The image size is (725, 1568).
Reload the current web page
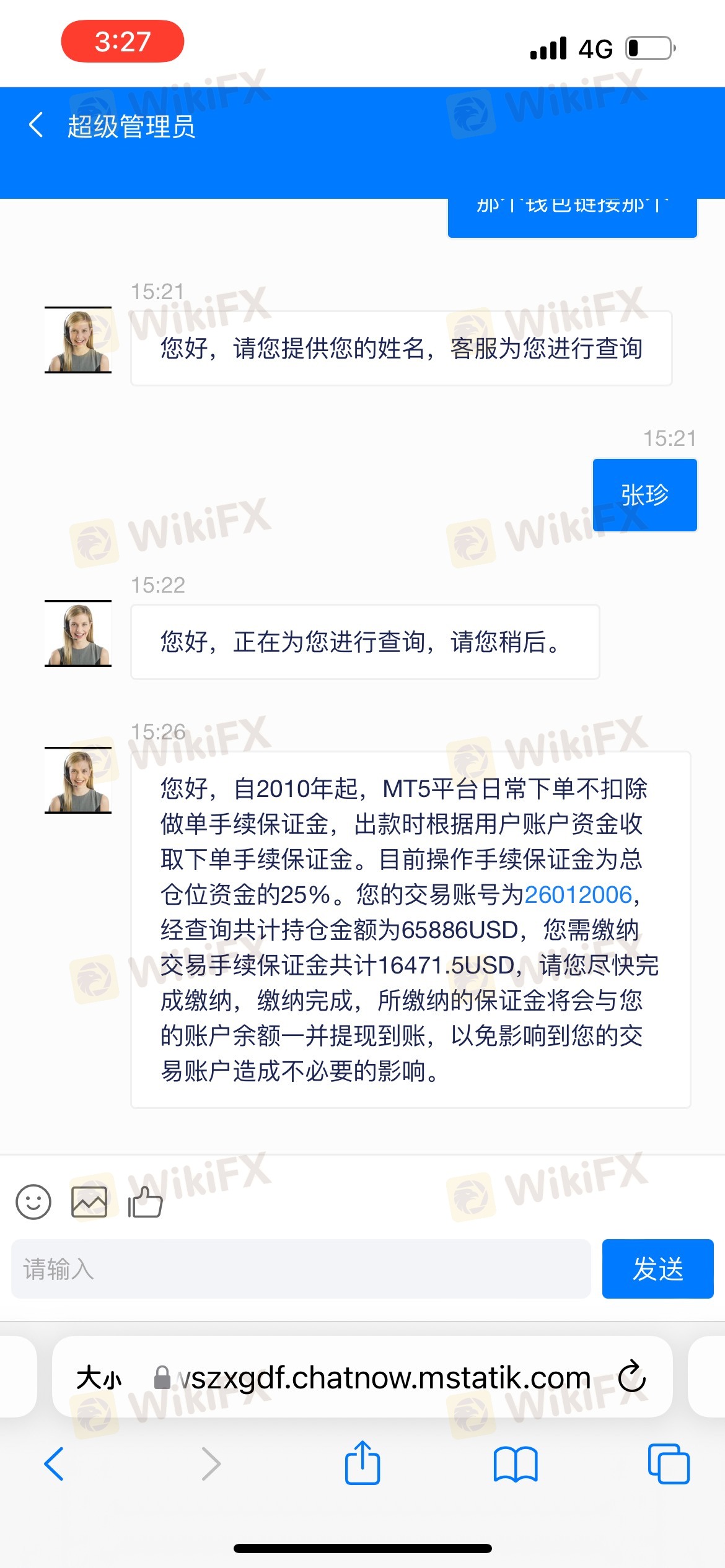pos(632,1376)
